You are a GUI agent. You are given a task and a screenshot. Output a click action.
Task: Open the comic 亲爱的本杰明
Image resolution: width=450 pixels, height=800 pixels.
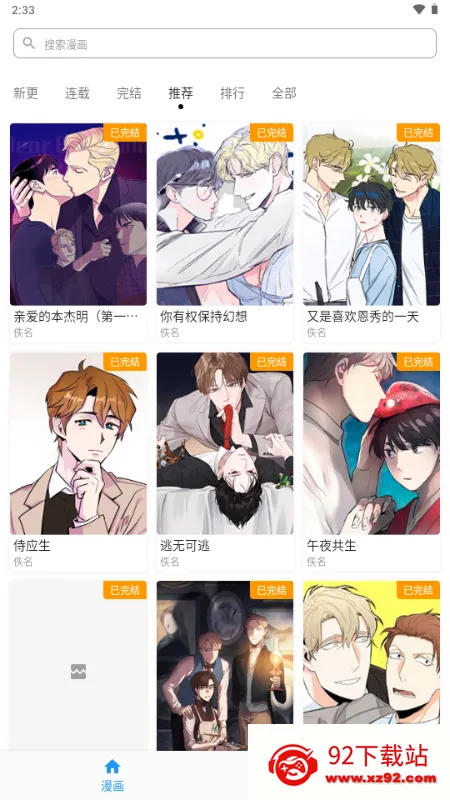click(78, 232)
